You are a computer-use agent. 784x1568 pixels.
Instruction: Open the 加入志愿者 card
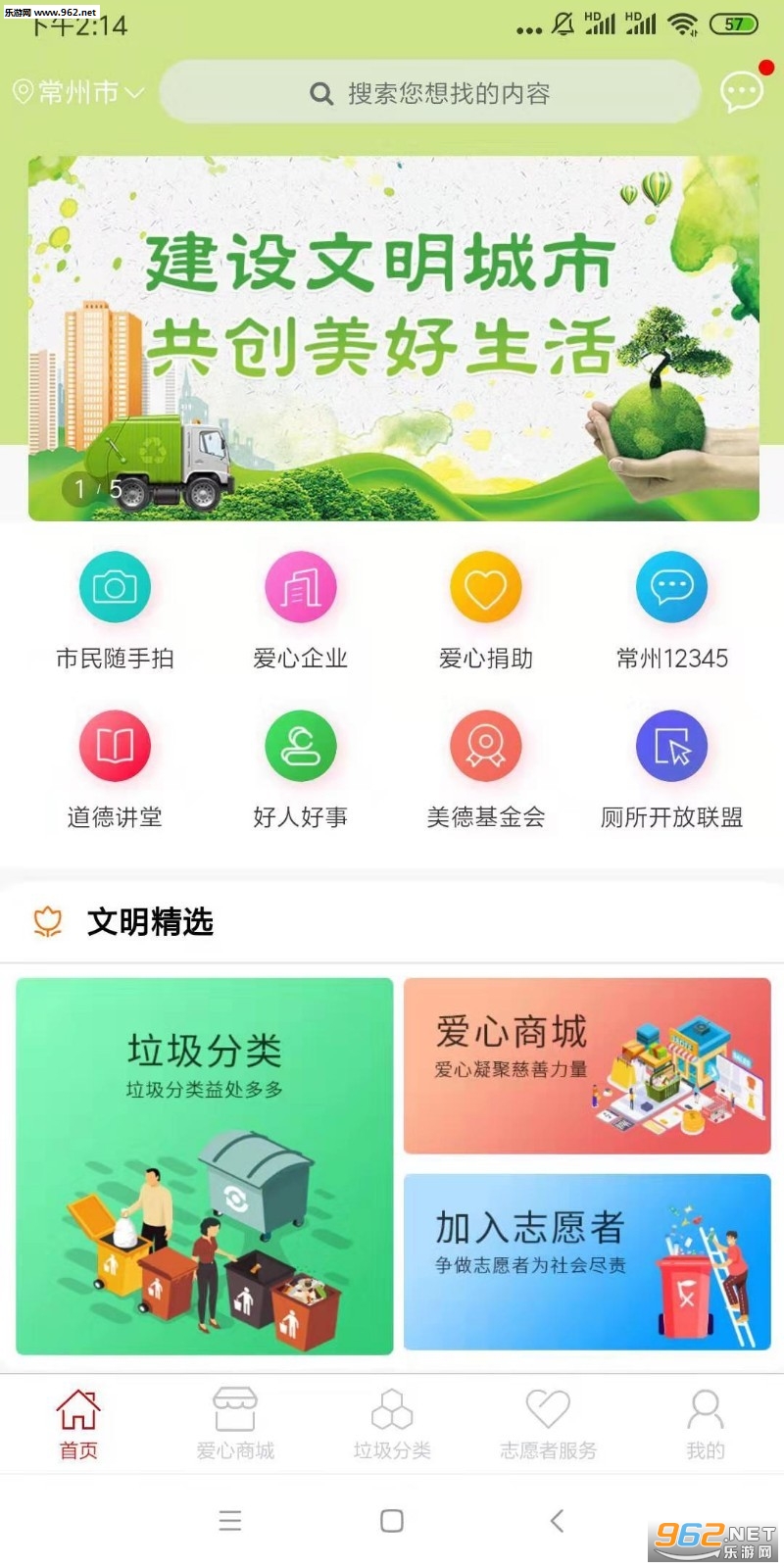coord(587,1262)
